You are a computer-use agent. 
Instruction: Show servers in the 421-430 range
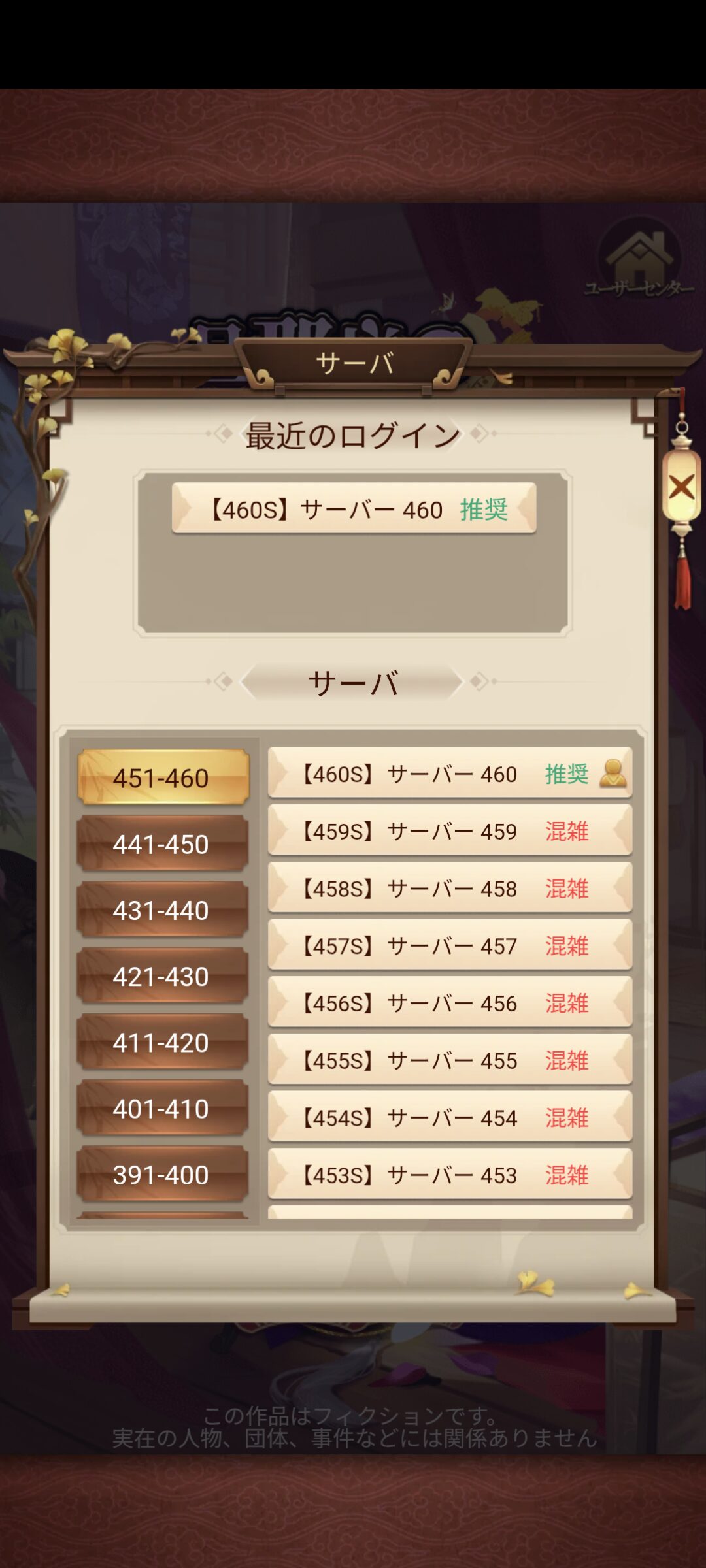(163, 976)
